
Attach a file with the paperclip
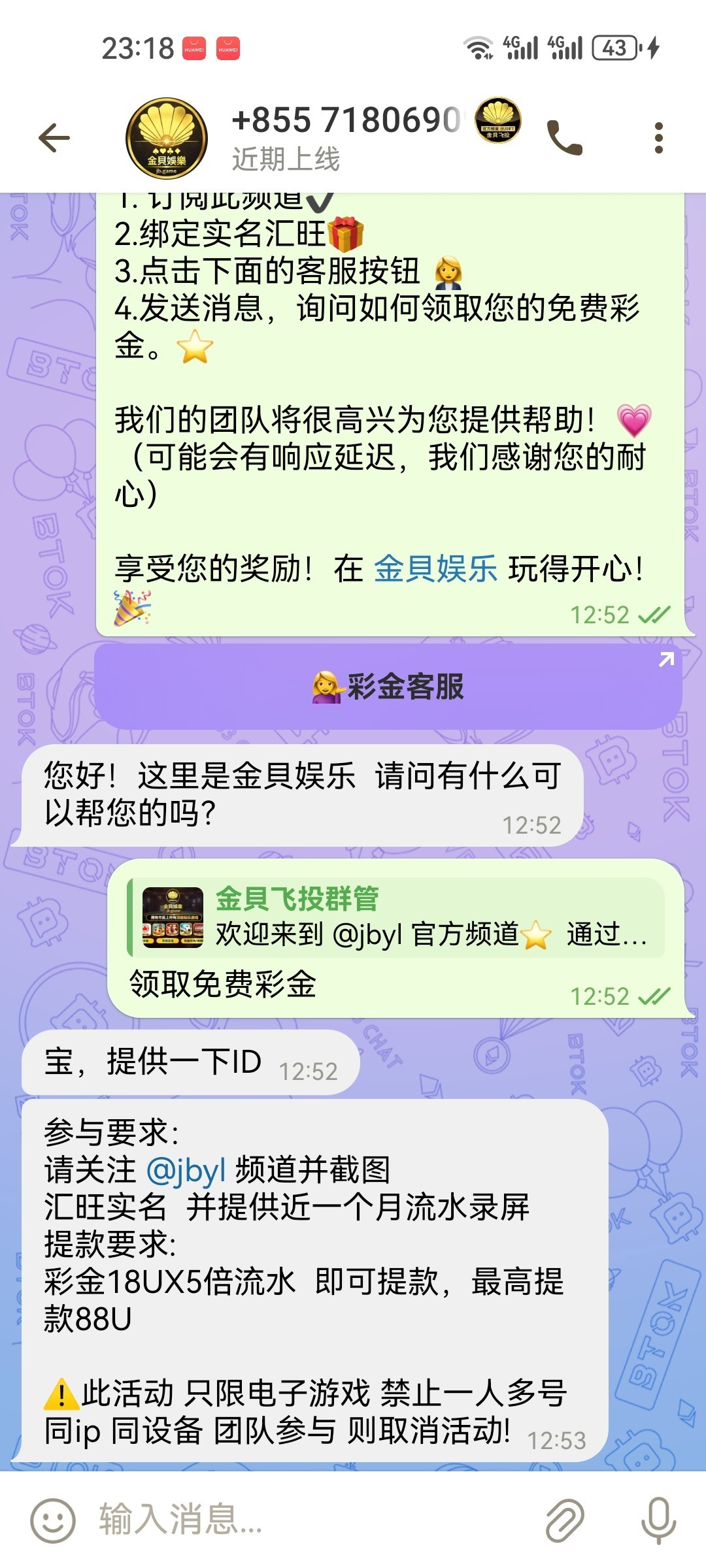coord(565,1520)
